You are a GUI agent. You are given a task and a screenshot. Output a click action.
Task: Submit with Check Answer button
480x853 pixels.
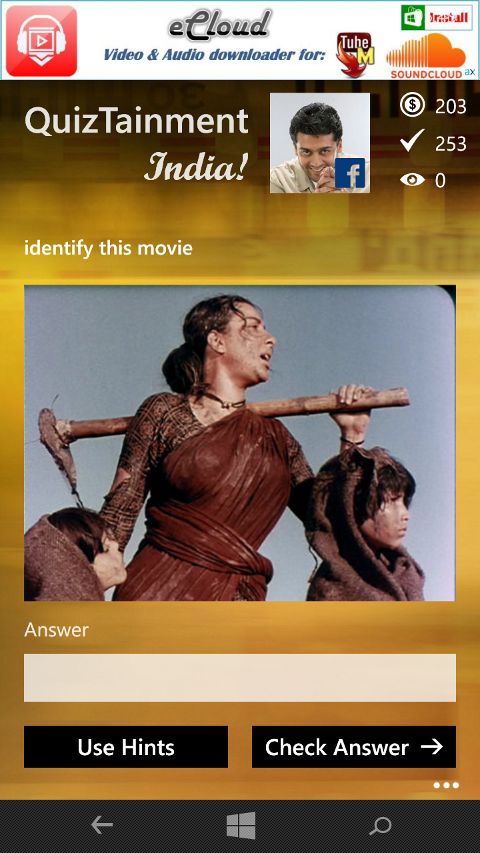click(x=354, y=747)
